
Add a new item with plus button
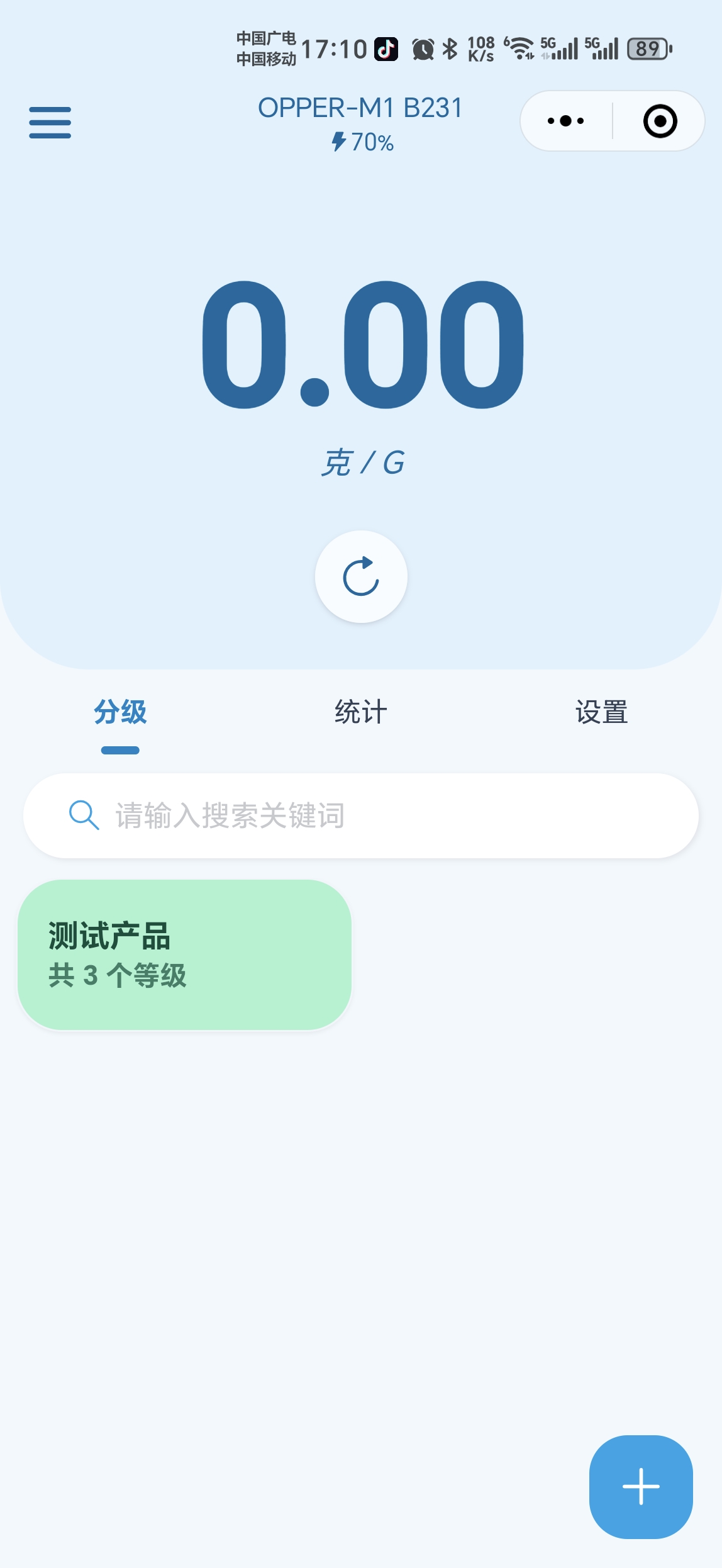point(641,1486)
